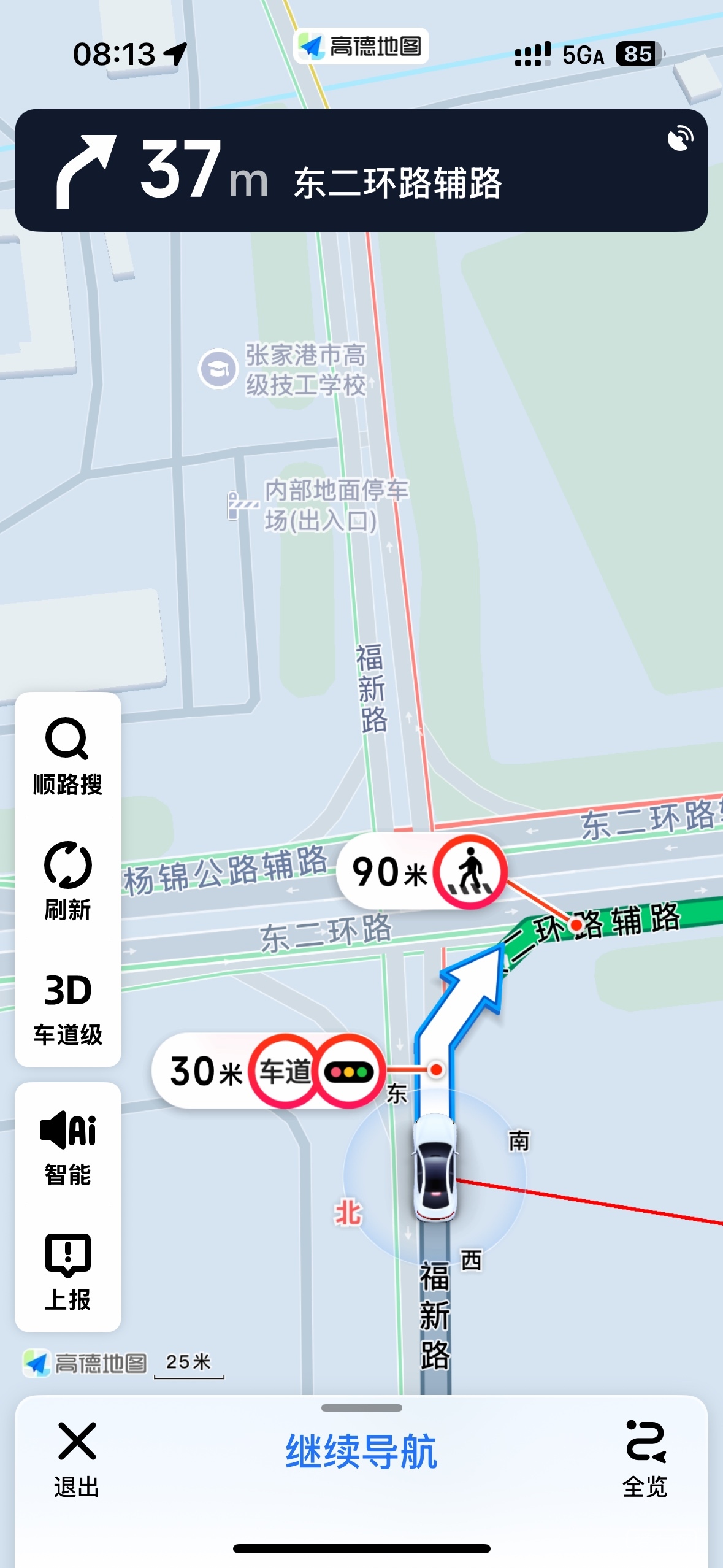
Task: Refresh the route with 刷新
Action: point(67,880)
